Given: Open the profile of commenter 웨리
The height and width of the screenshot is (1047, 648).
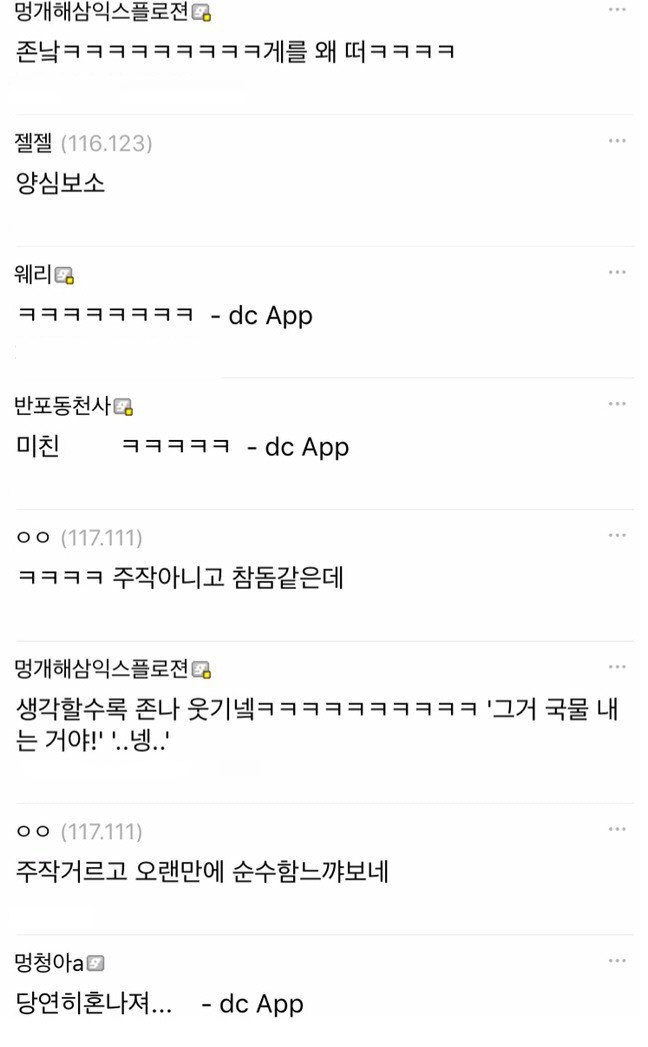Looking at the screenshot, I should coord(34,274).
